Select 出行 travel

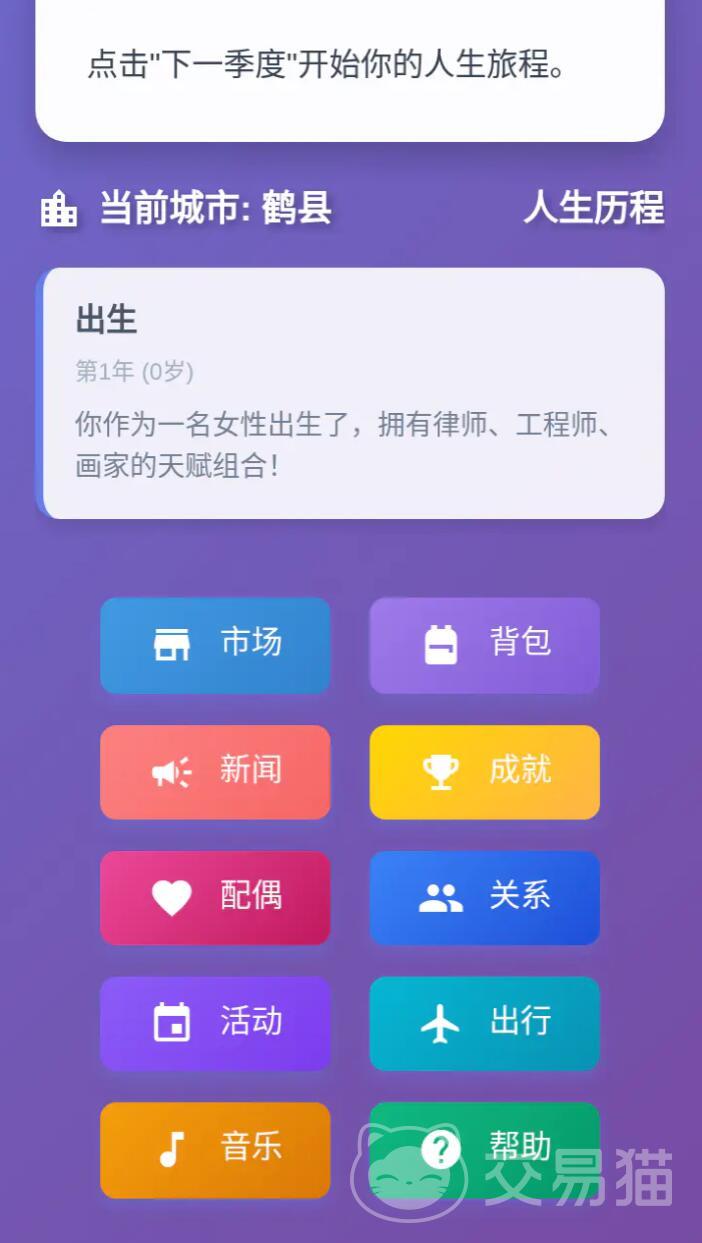pyautogui.click(x=485, y=1024)
